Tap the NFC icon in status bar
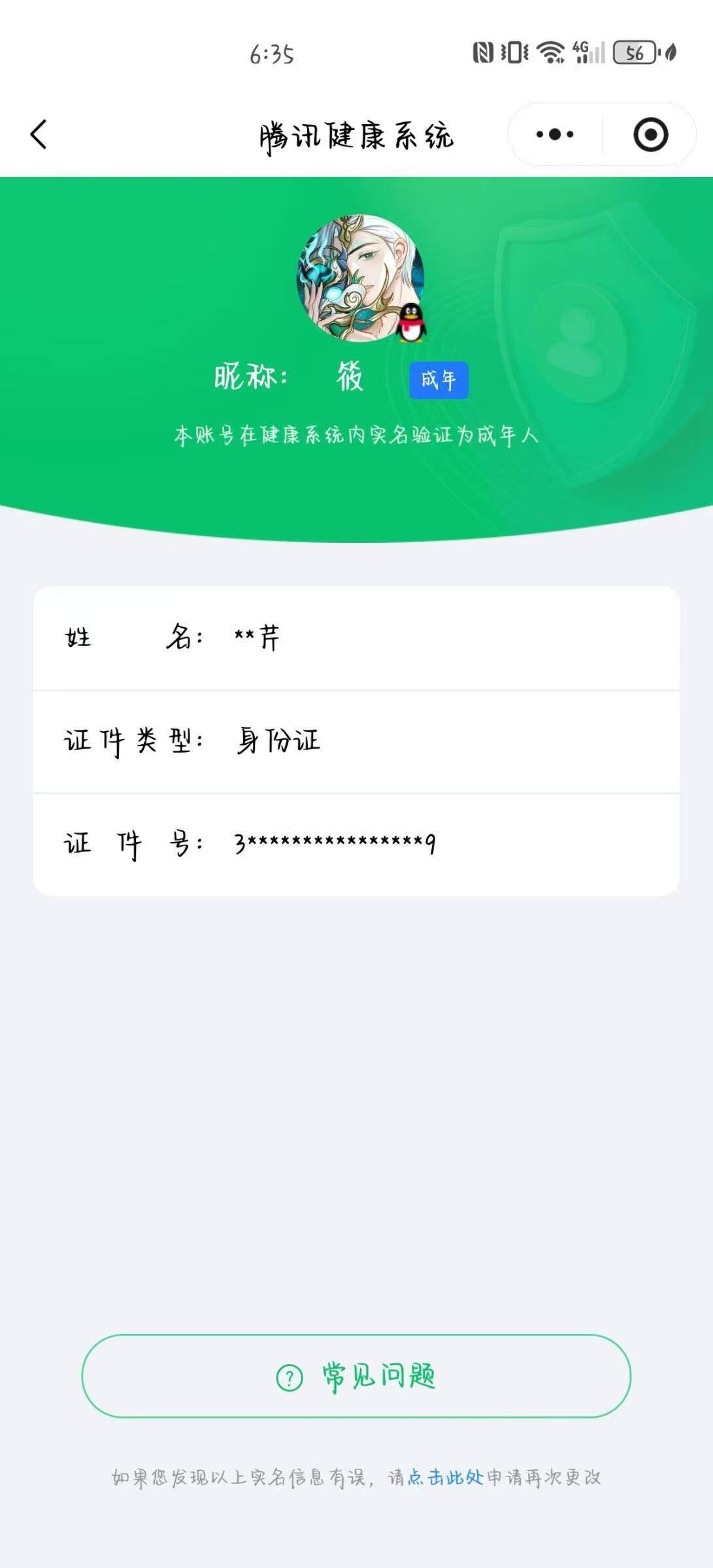The height and width of the screenshot is (1568, 713). click(x=484, y=51)
